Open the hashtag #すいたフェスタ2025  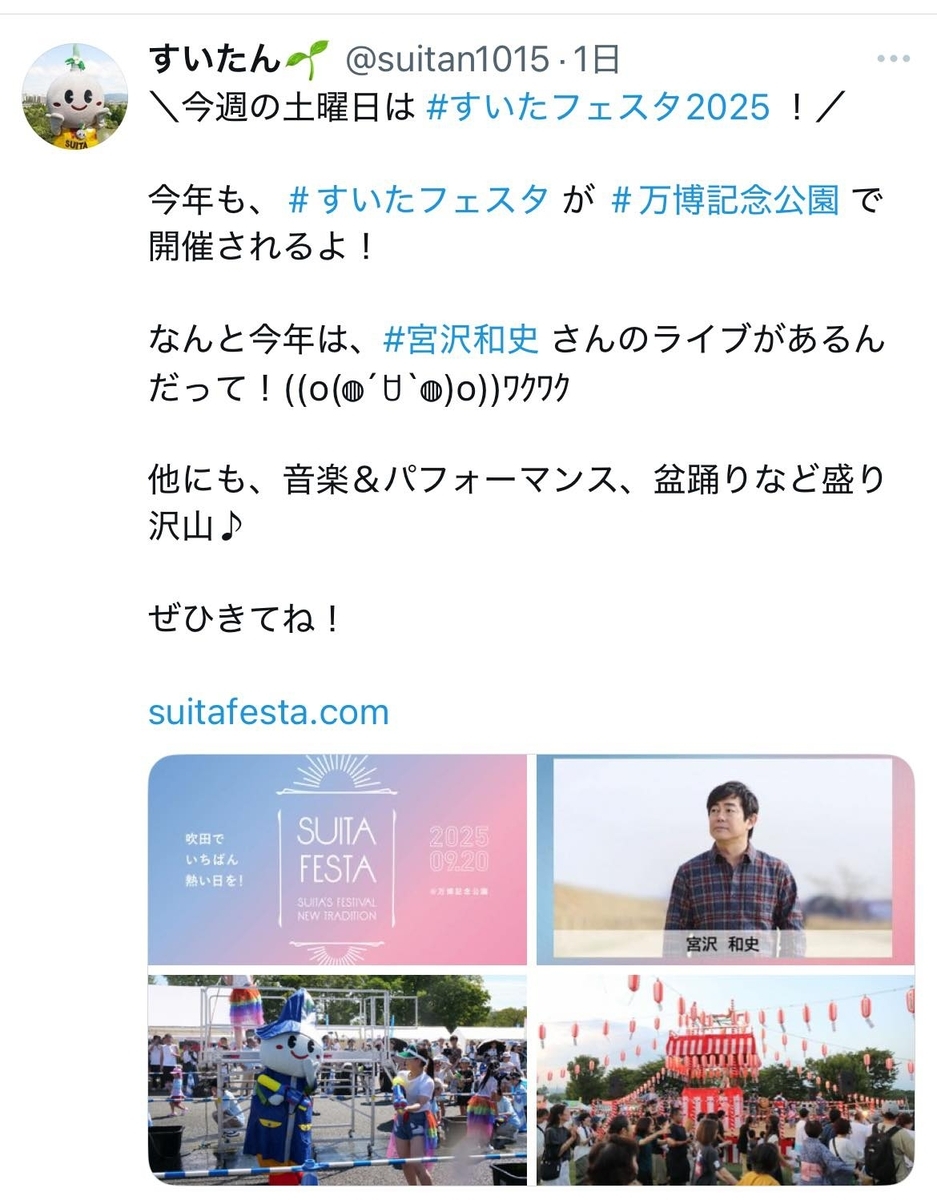(x=598, y=108)
